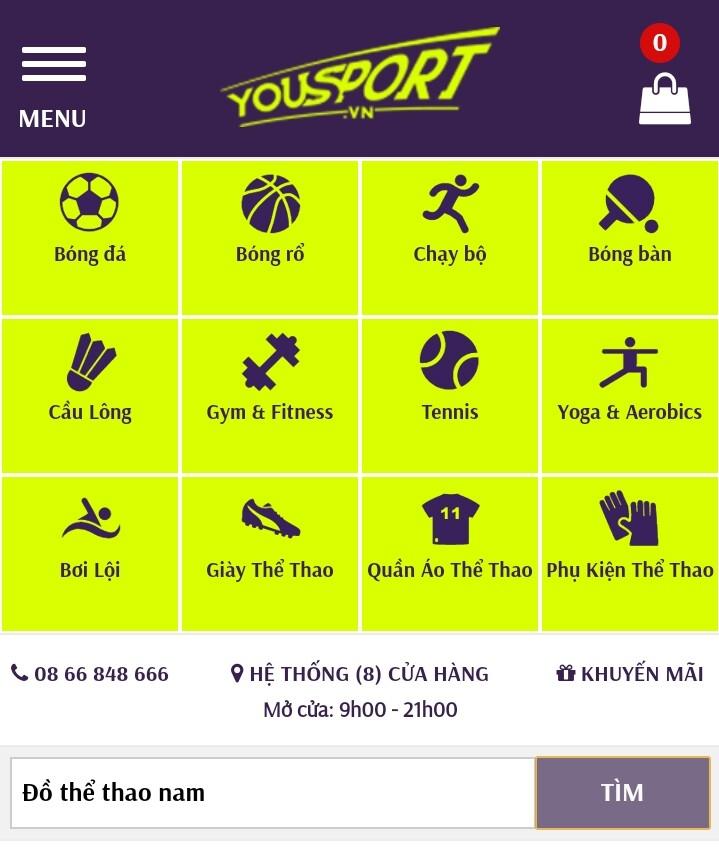Open the Khuyến Mãi promotions link

pyautogui.click(x=630, y=674)
